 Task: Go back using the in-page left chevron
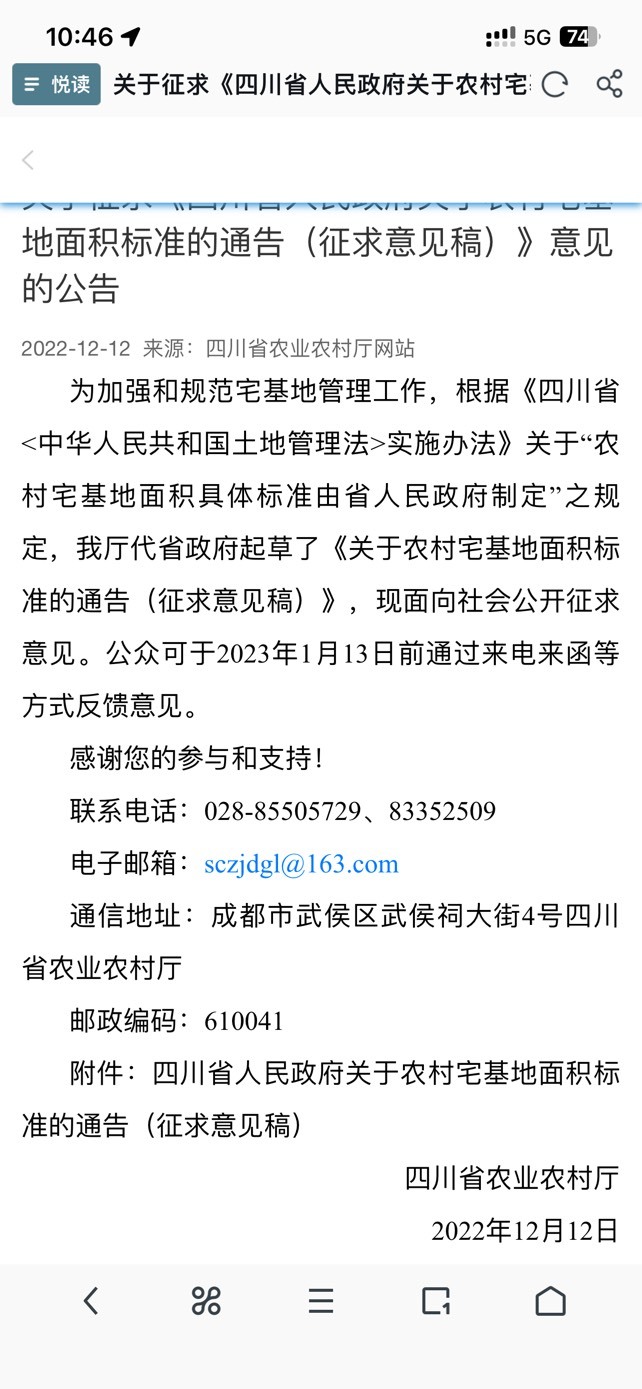pos(28,160)
